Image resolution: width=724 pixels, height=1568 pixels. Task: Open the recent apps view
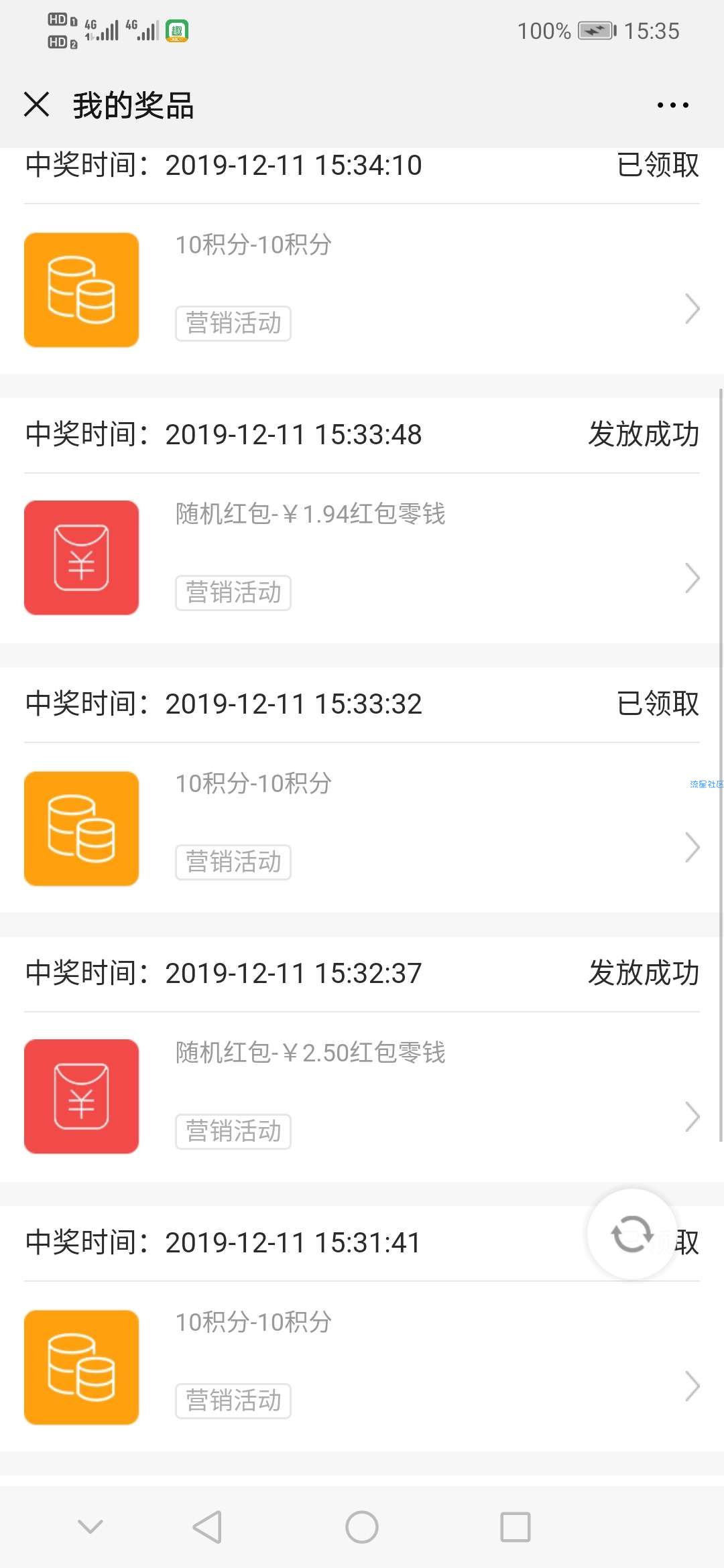point(516,1527)
